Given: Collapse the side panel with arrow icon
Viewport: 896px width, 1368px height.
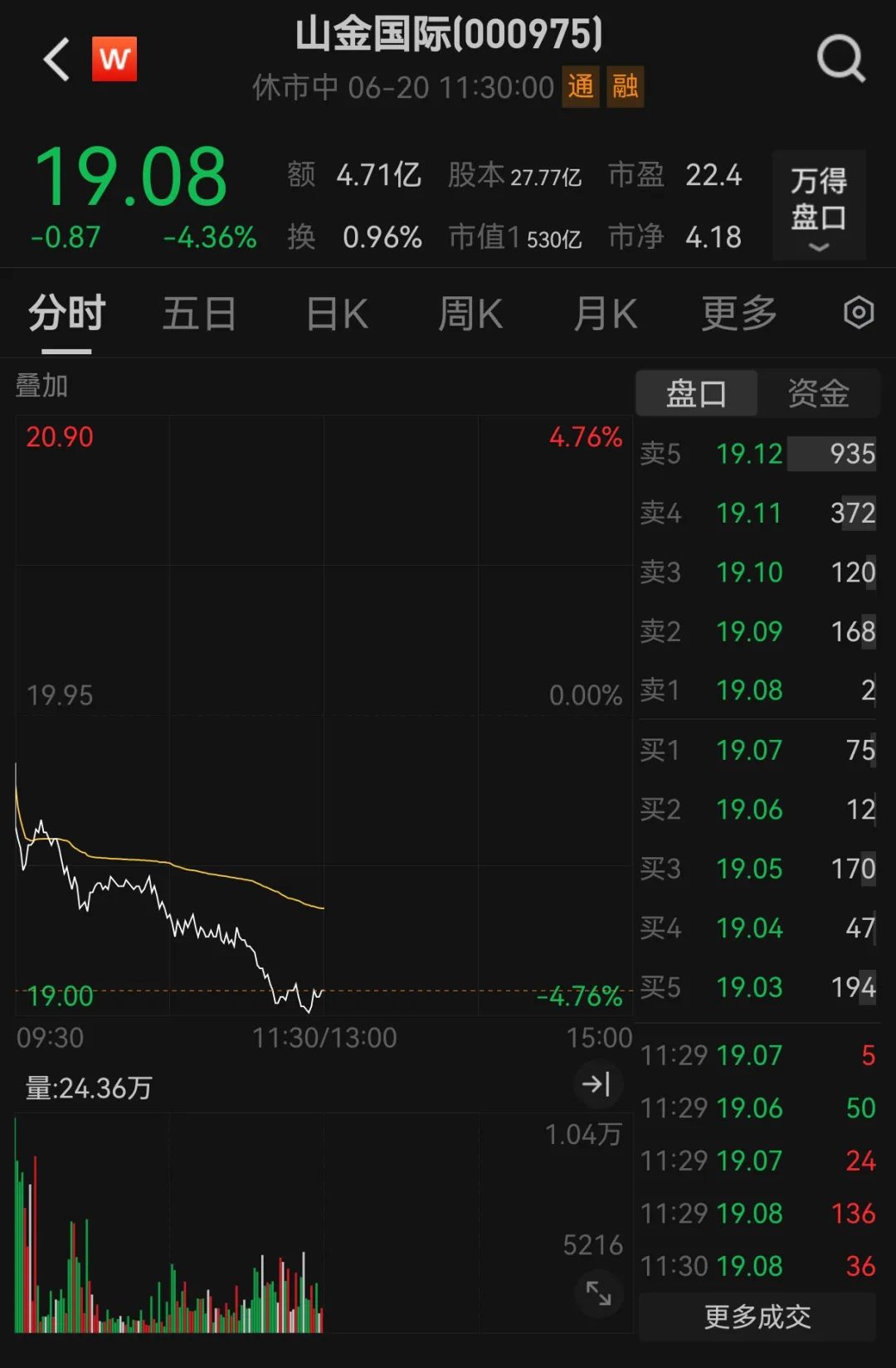Looking at the screenshot, I should [x=597, y=1083].
